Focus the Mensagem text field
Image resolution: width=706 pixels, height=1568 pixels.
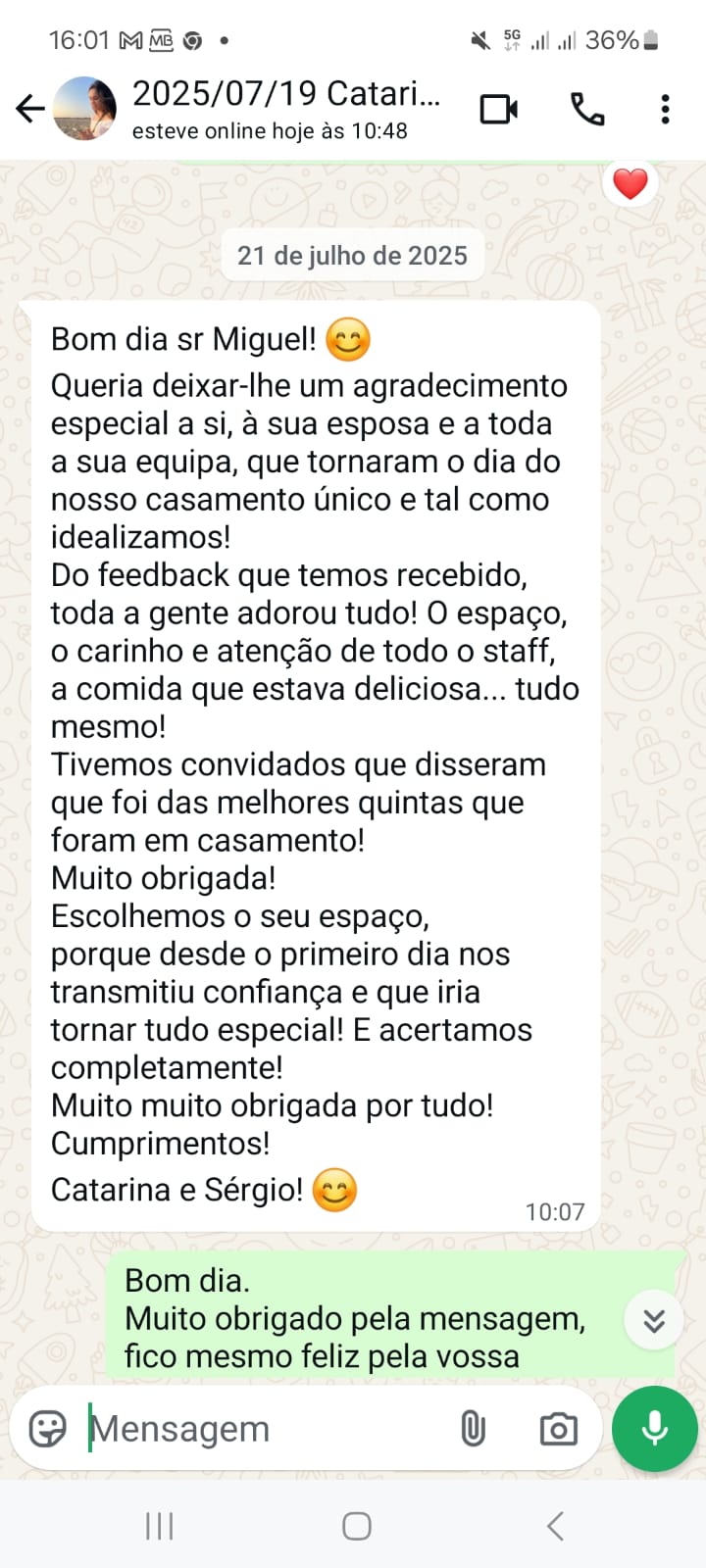265,1429
